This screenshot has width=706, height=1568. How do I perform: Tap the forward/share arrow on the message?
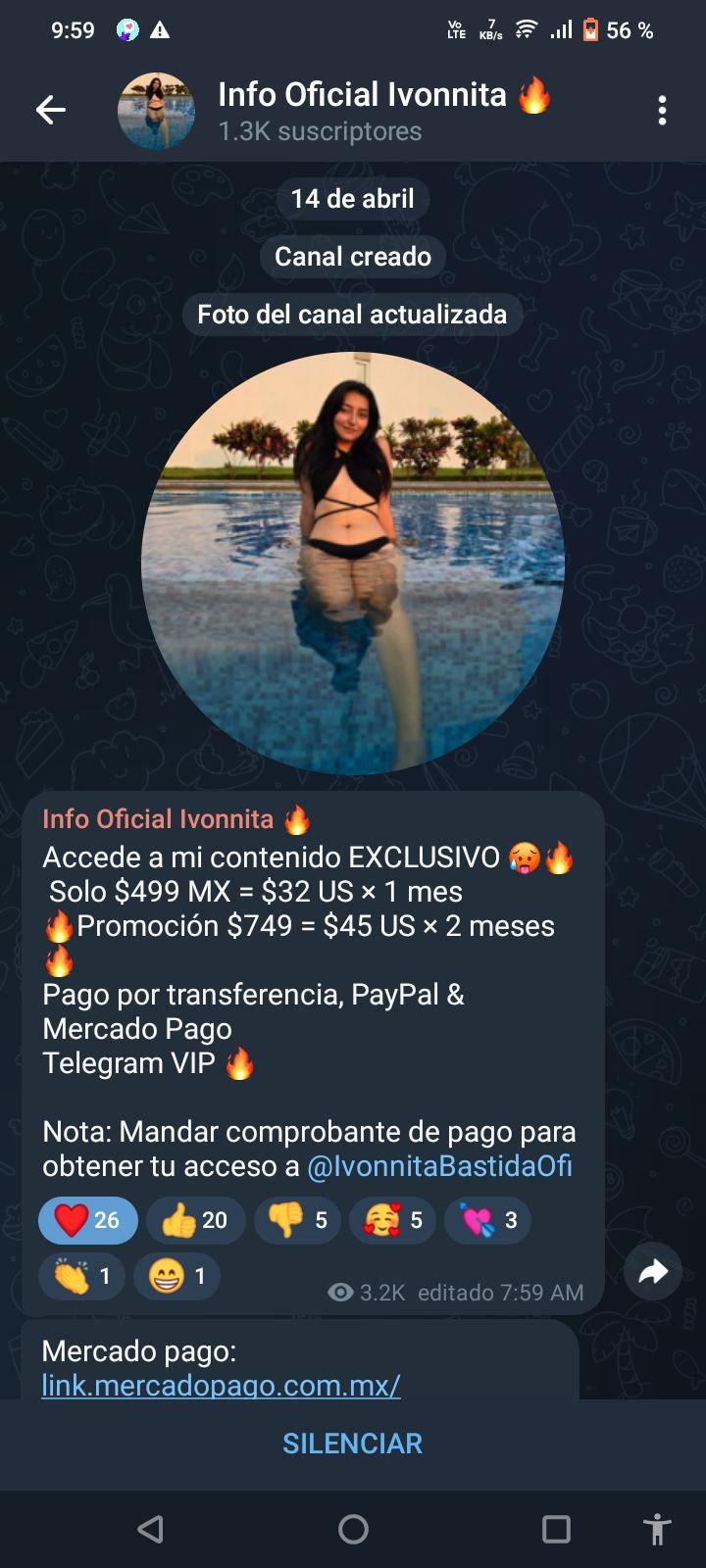tap(653, 1271)
